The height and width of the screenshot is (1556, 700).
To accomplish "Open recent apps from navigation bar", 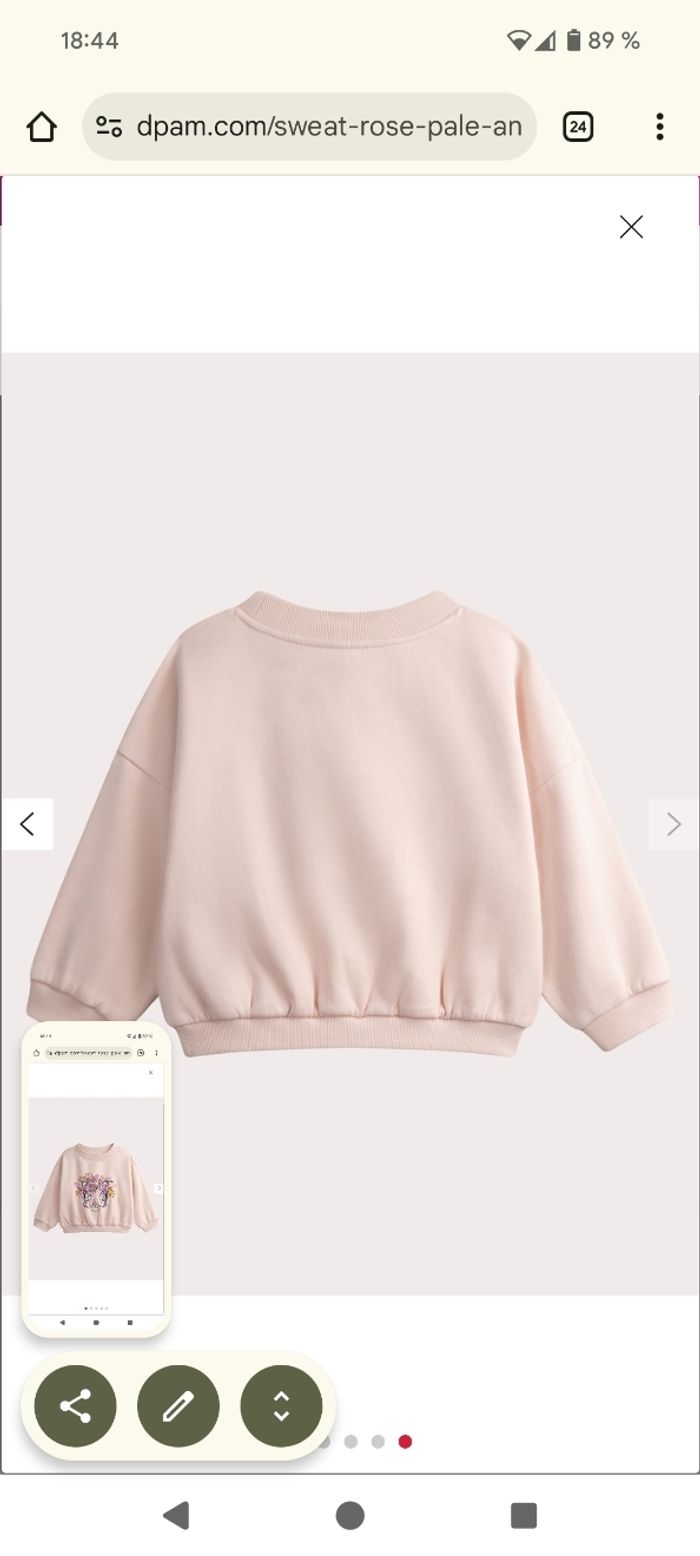I will pyautogui.click(x=523, y=1515).
